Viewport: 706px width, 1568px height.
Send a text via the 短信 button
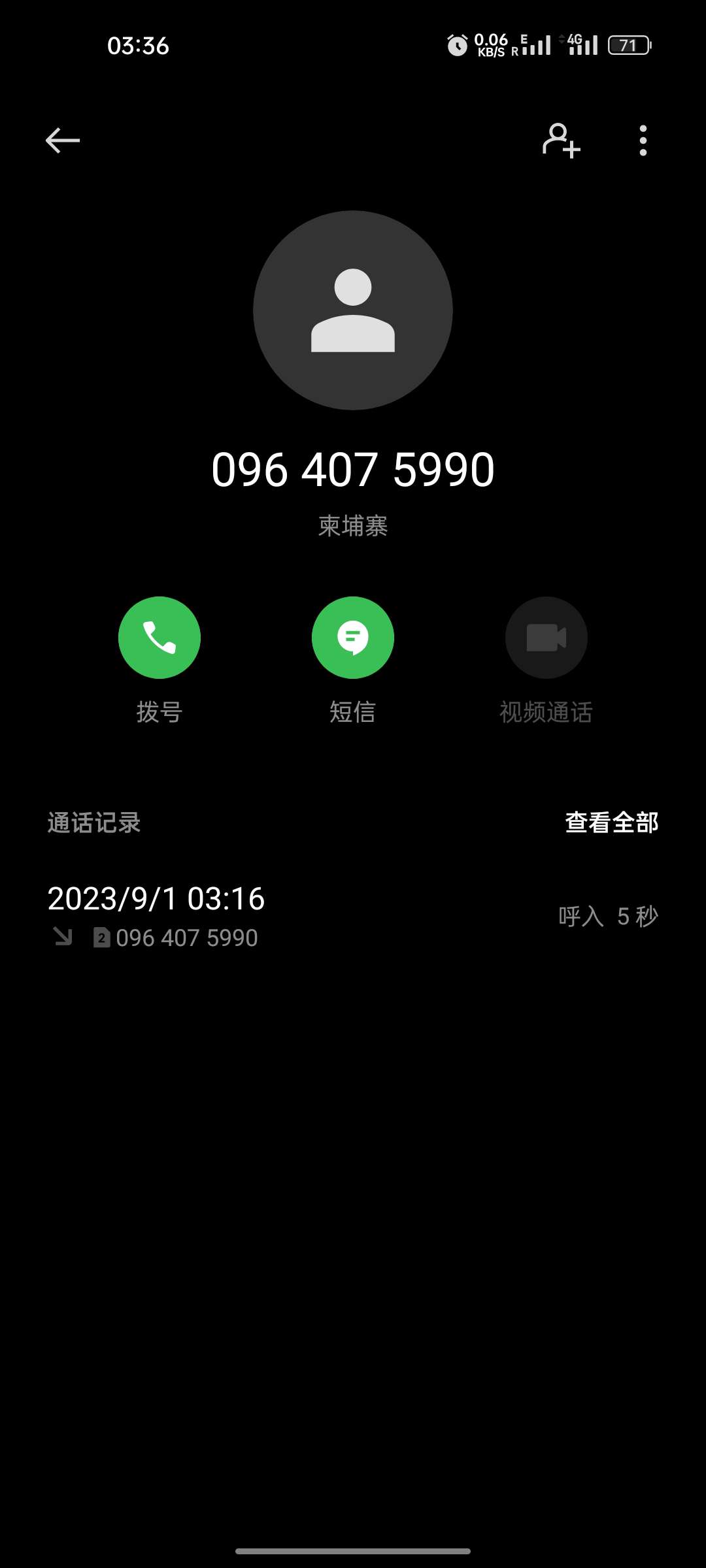coord(353,638)
